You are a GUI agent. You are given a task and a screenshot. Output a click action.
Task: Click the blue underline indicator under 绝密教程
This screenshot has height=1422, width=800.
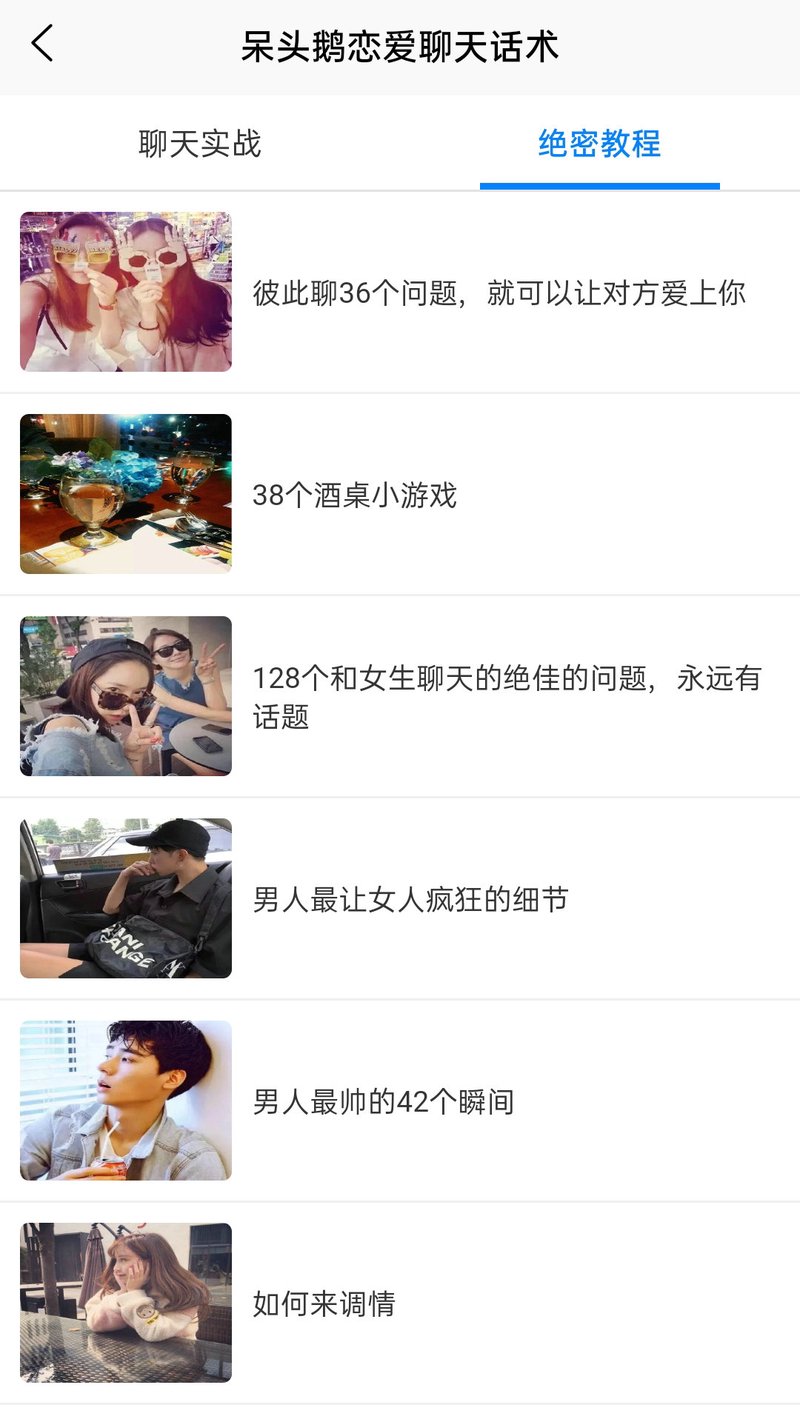coord(599,181)
